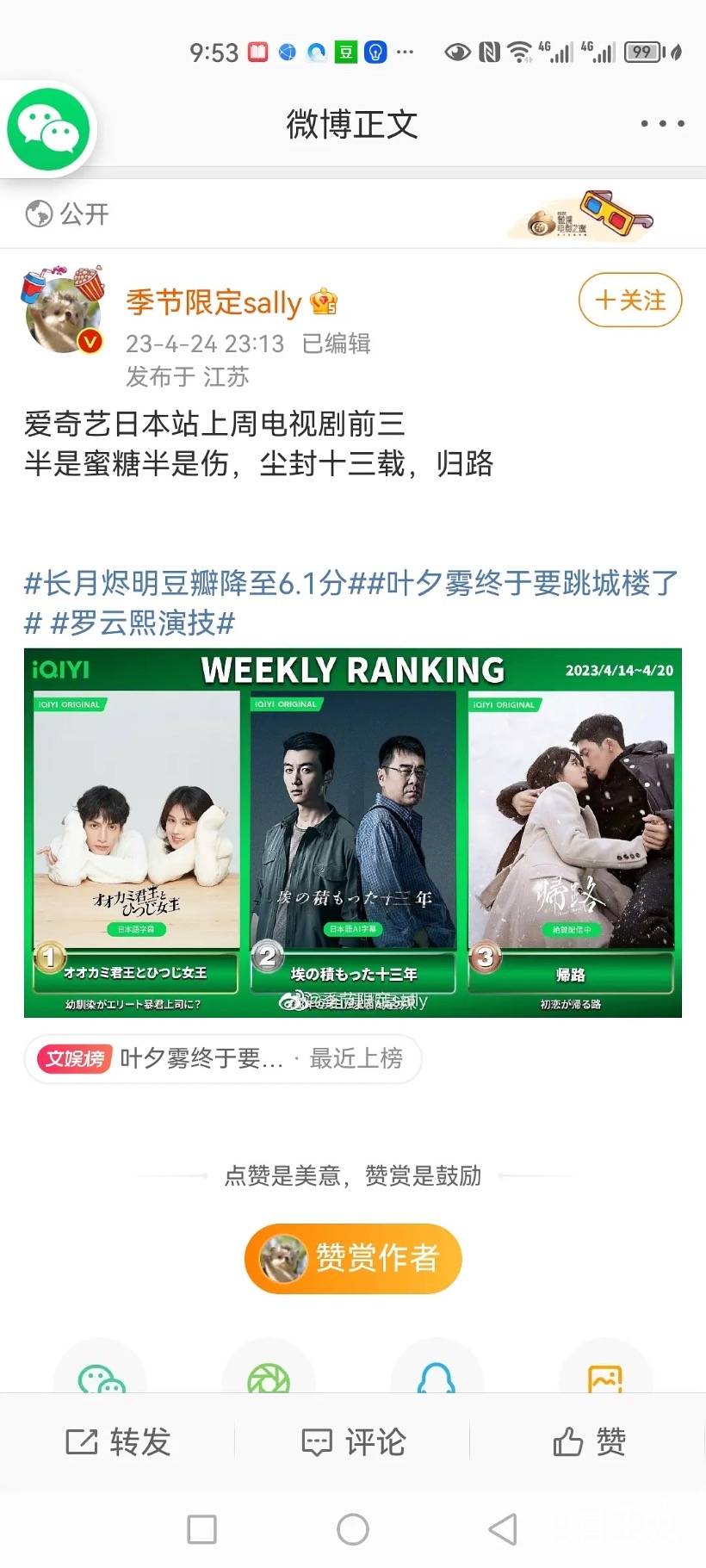Go to the home screen
This screenshot has width=706, height=1568.
click(353, 1529)
